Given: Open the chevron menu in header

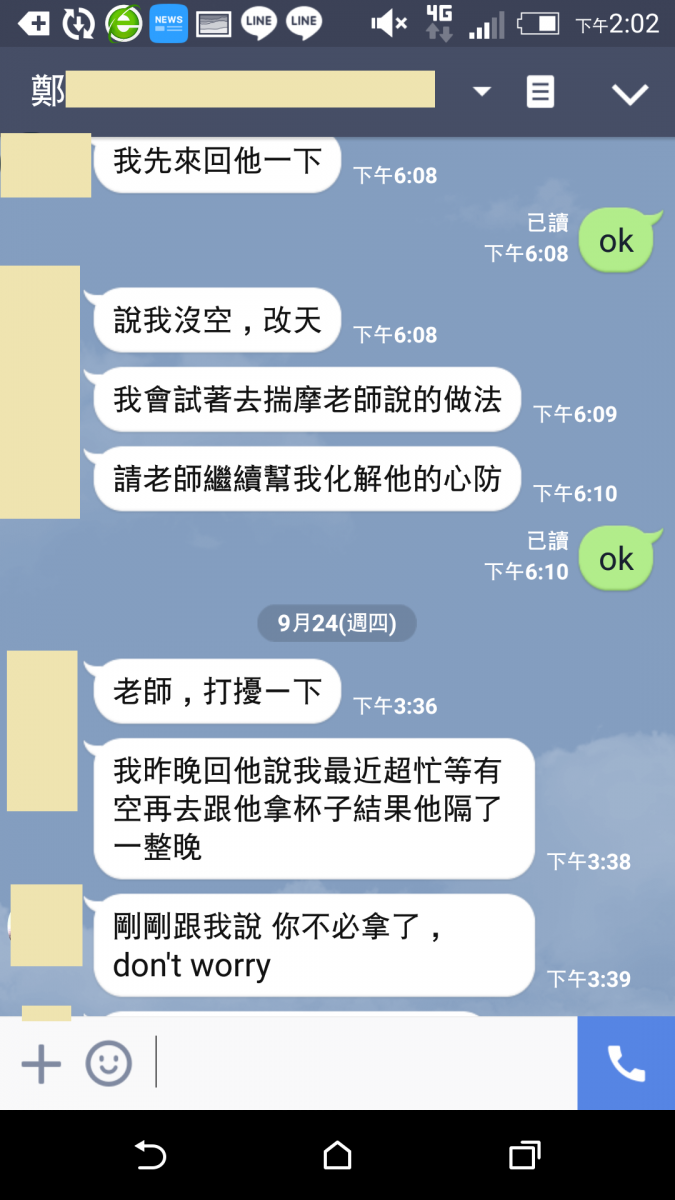Looking at the screenshot, I should [x=630, y=94].
